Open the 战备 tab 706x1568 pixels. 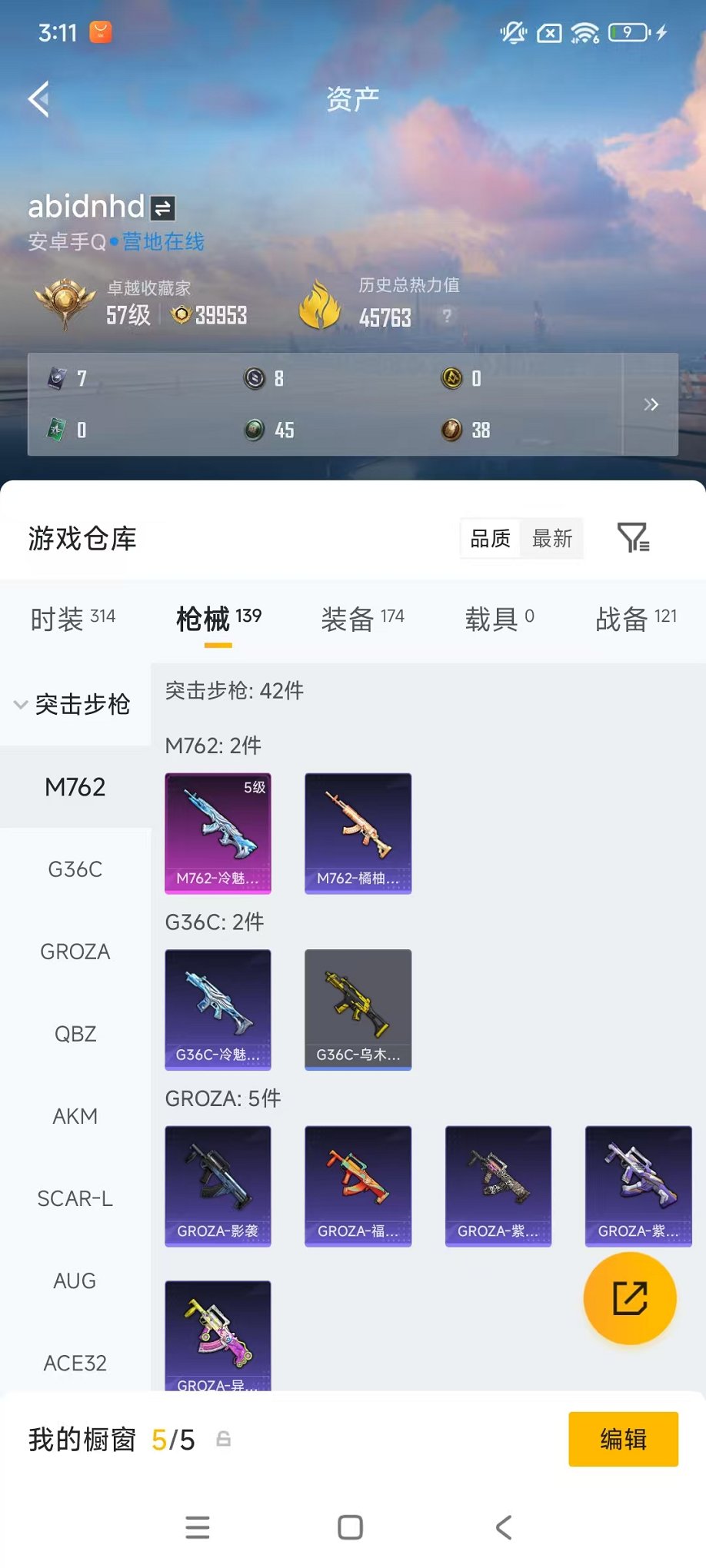point(621,617)
